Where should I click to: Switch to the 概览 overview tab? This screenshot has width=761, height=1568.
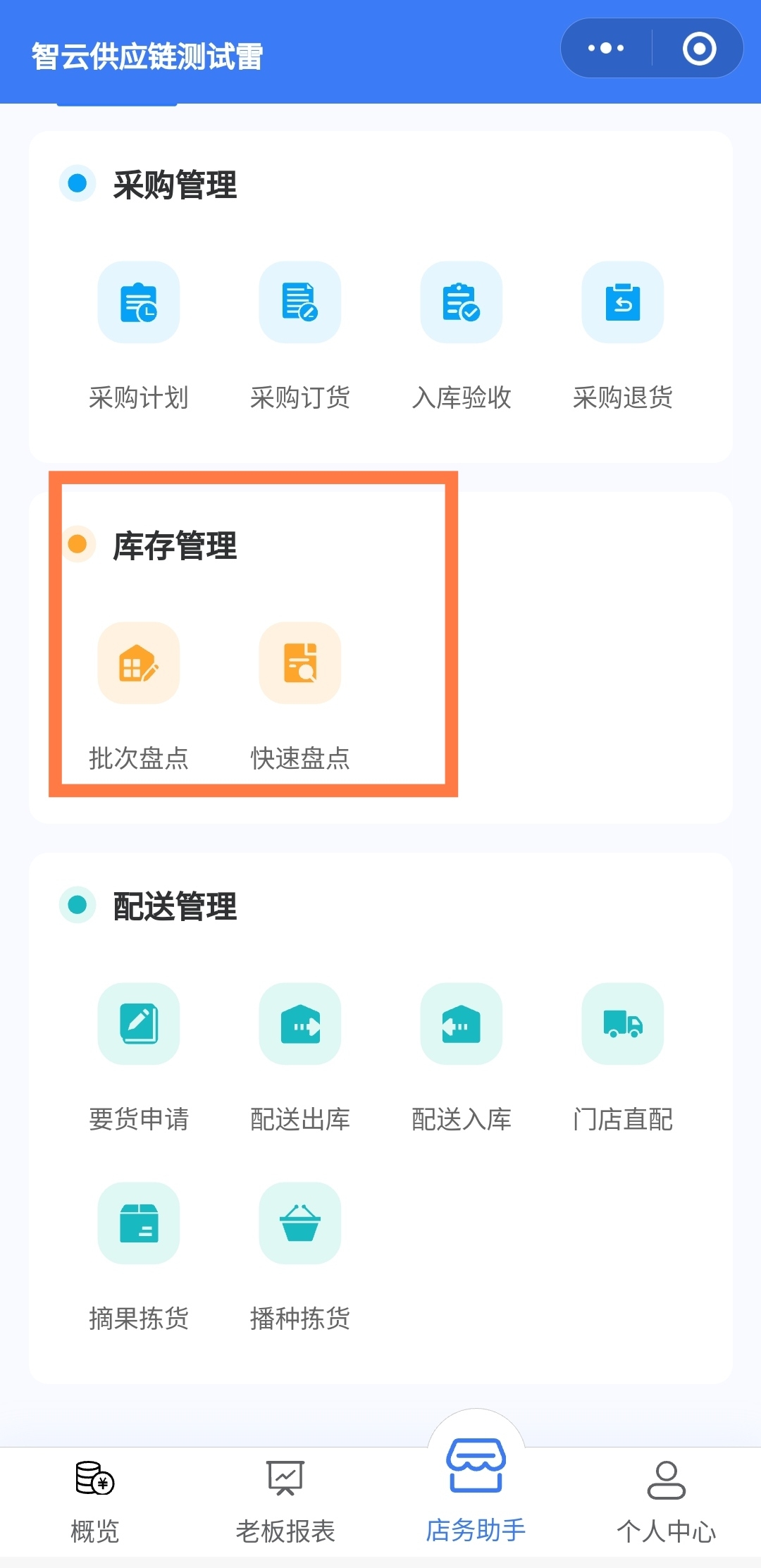pyautogui.click(x=95, y=1501)
